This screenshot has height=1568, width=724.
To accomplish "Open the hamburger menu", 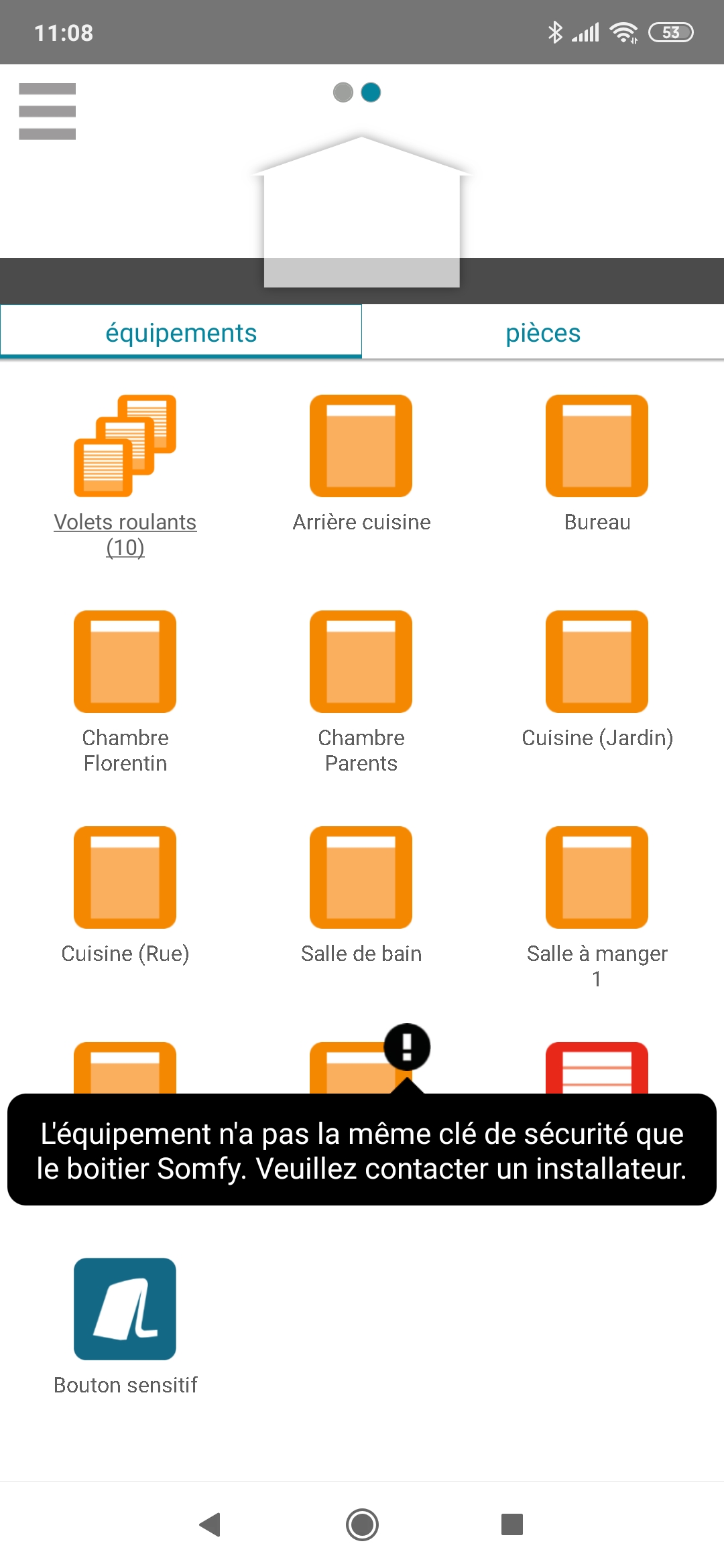I will pyautogui.click(x=47, y=111).
